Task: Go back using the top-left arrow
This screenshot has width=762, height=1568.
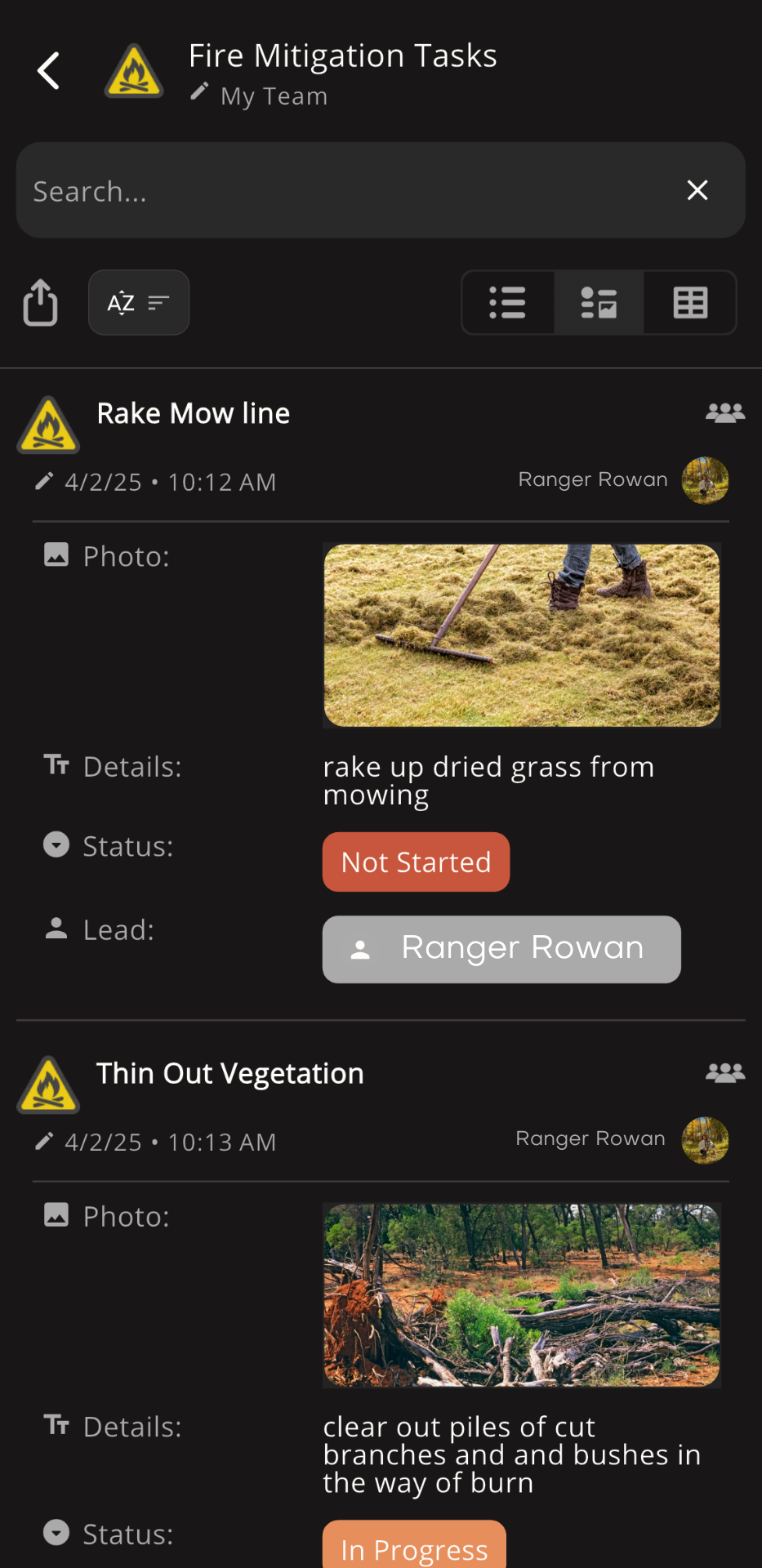Action: point(49,71)
